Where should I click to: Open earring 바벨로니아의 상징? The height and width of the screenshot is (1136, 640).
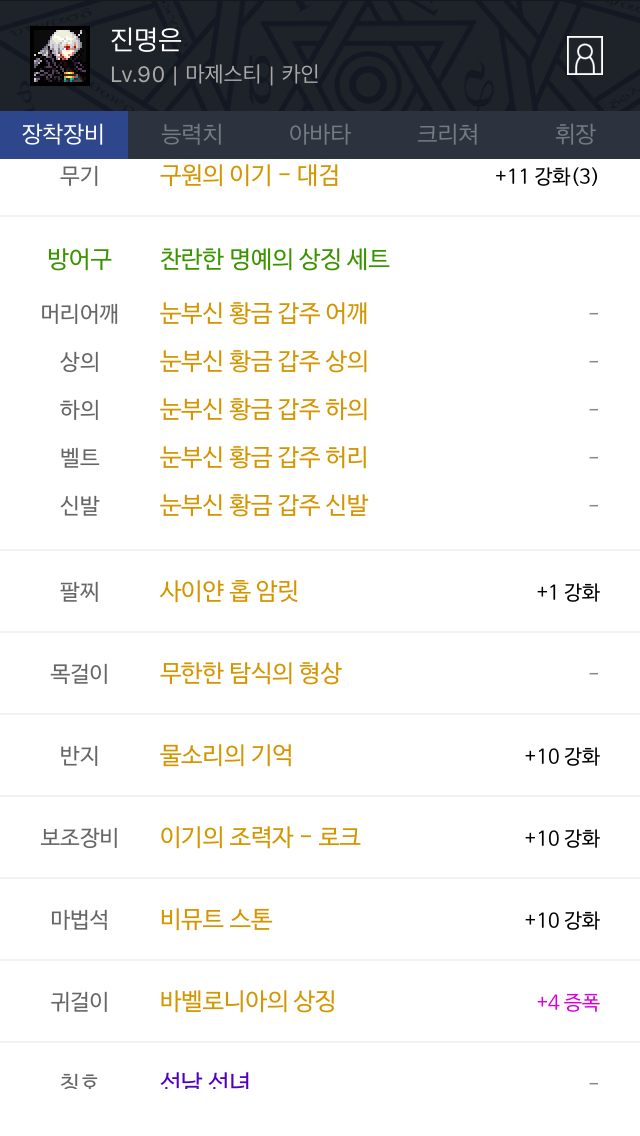tap(248, 1002)
